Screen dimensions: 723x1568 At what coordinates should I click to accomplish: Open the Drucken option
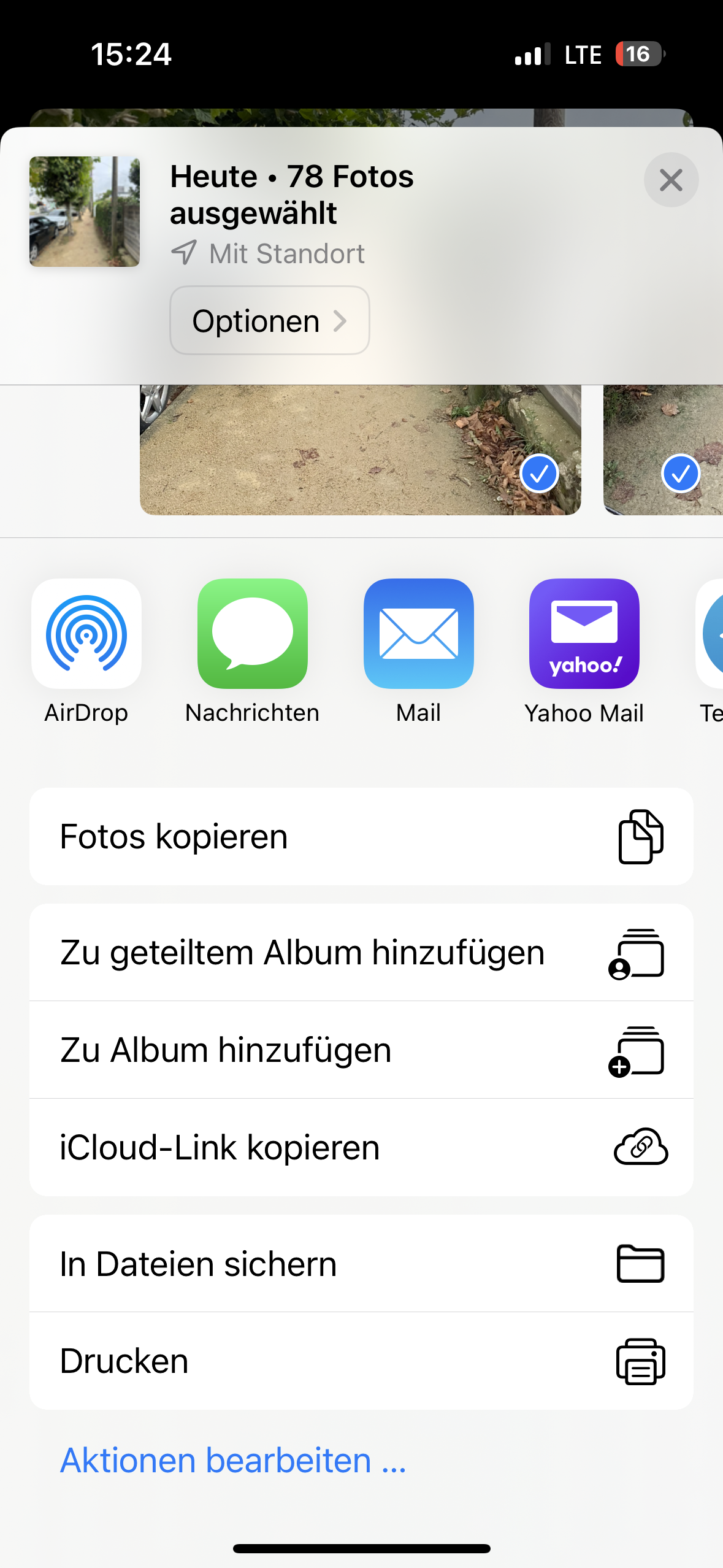[361, 1361]
